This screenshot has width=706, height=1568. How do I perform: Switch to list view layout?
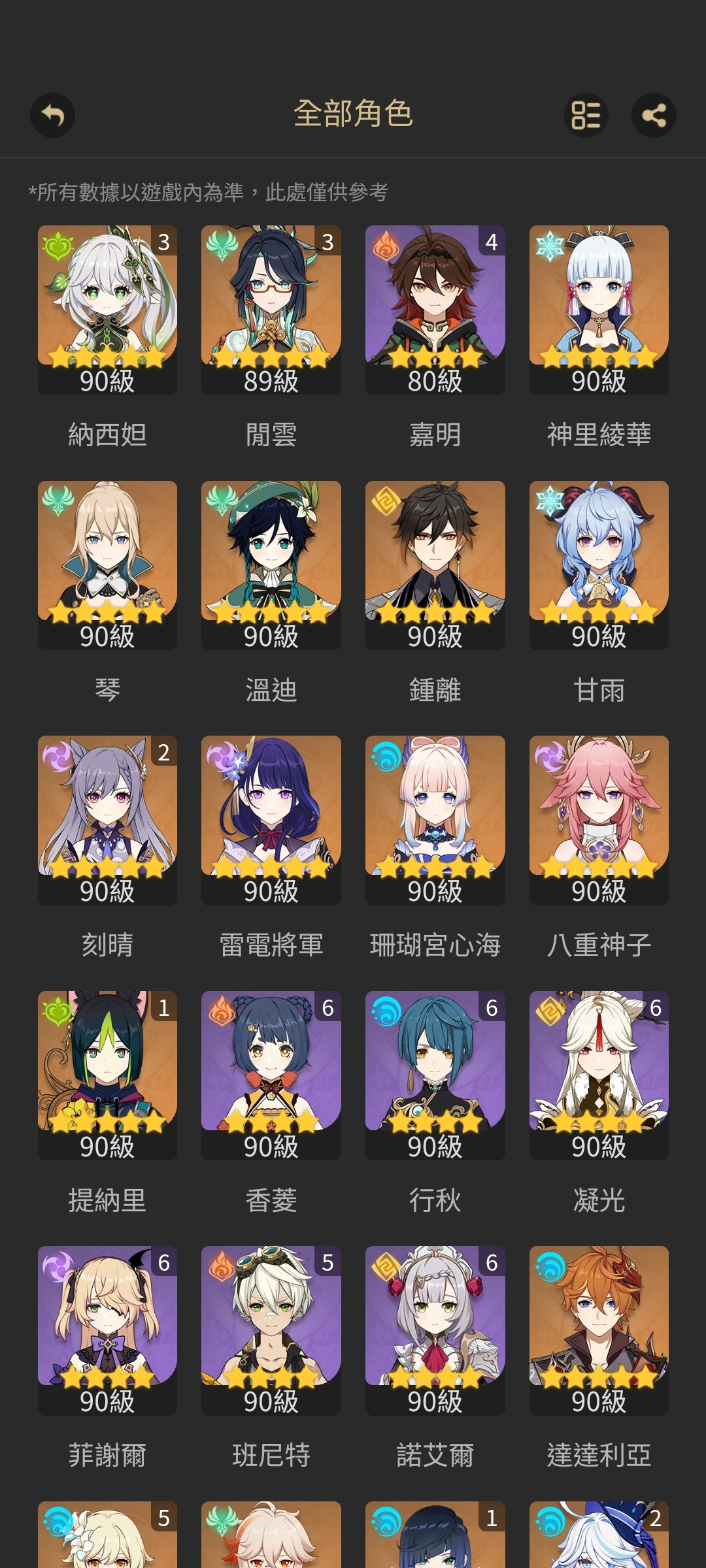[586, 116]
